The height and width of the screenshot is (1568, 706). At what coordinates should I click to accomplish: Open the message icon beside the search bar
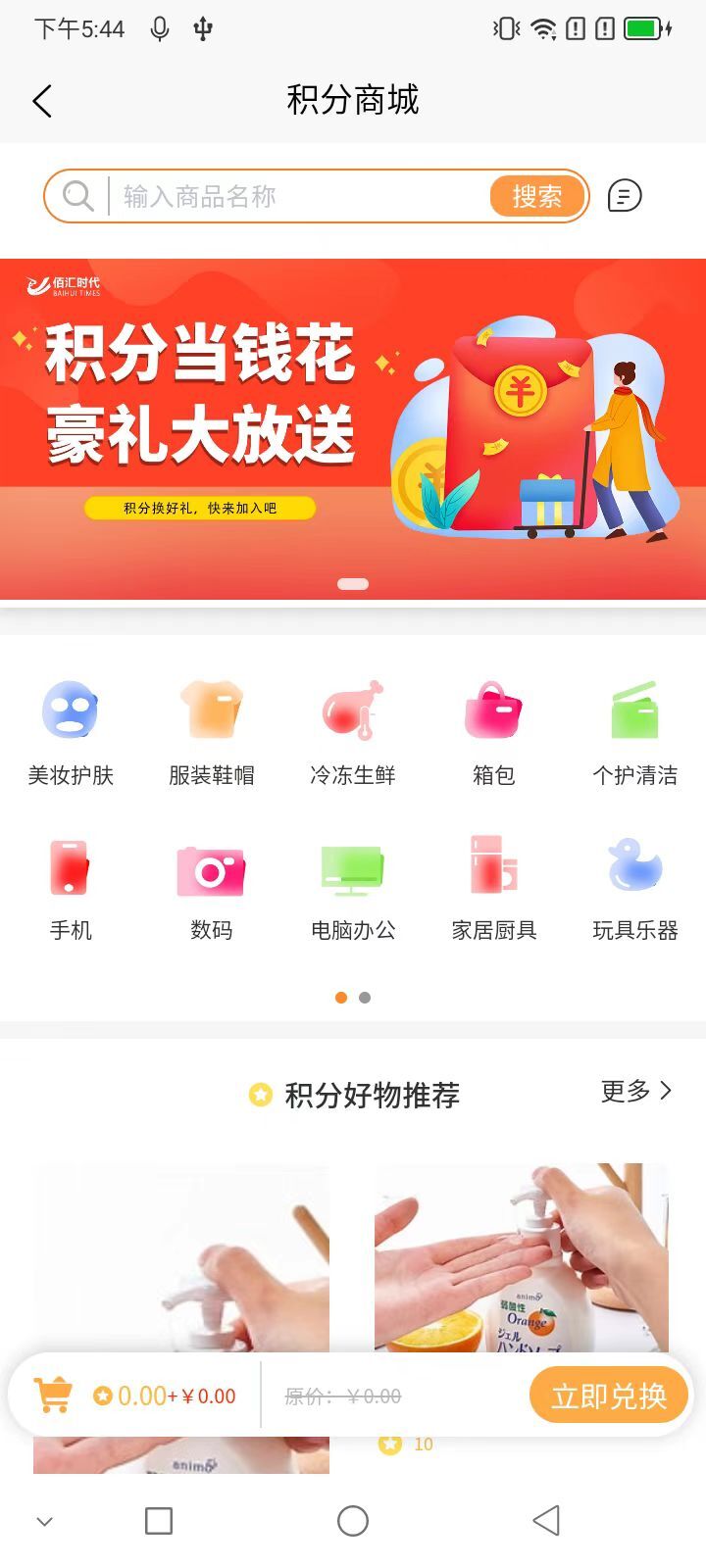[x=624, y=195]
